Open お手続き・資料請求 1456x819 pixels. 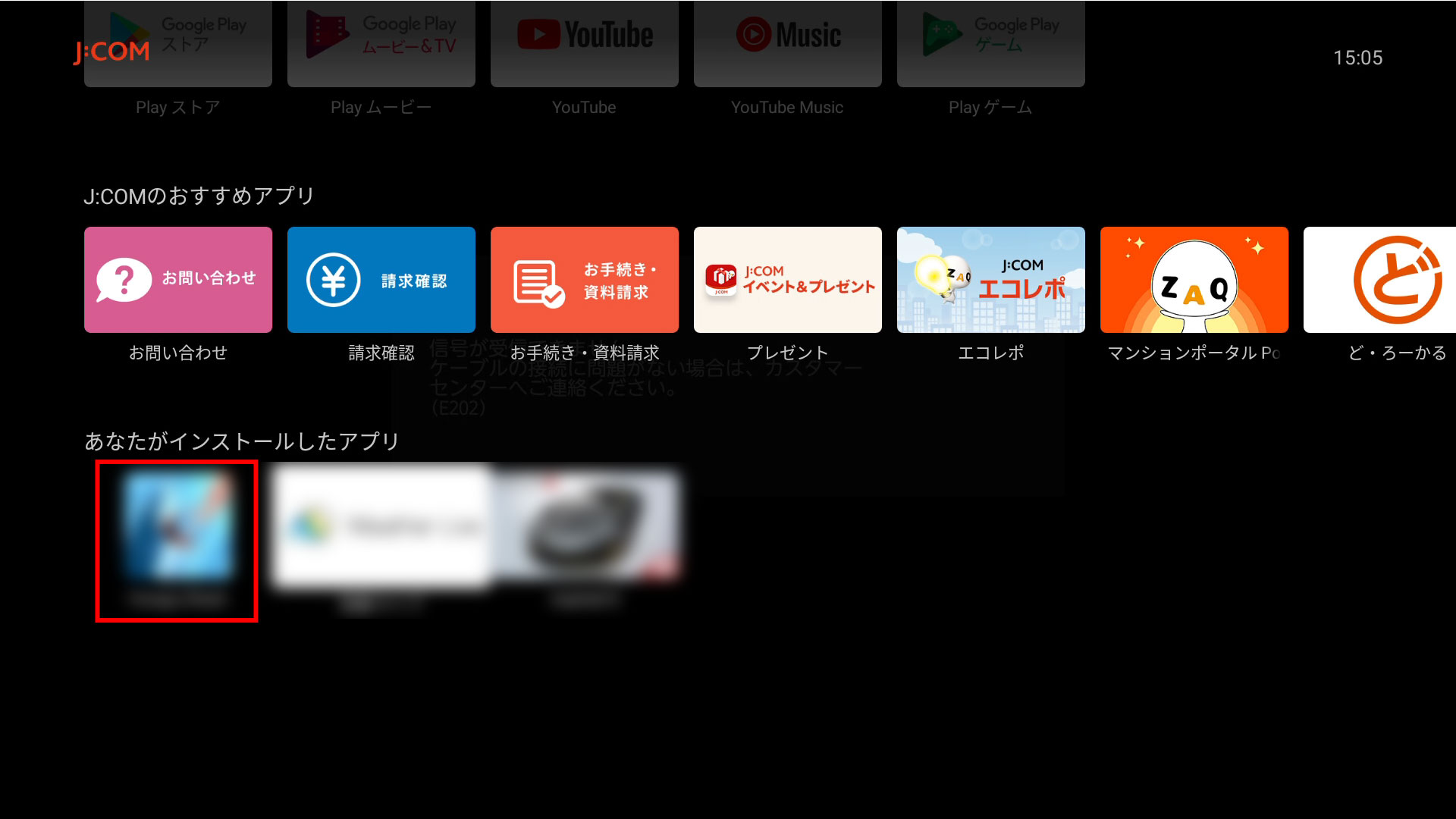584,280
